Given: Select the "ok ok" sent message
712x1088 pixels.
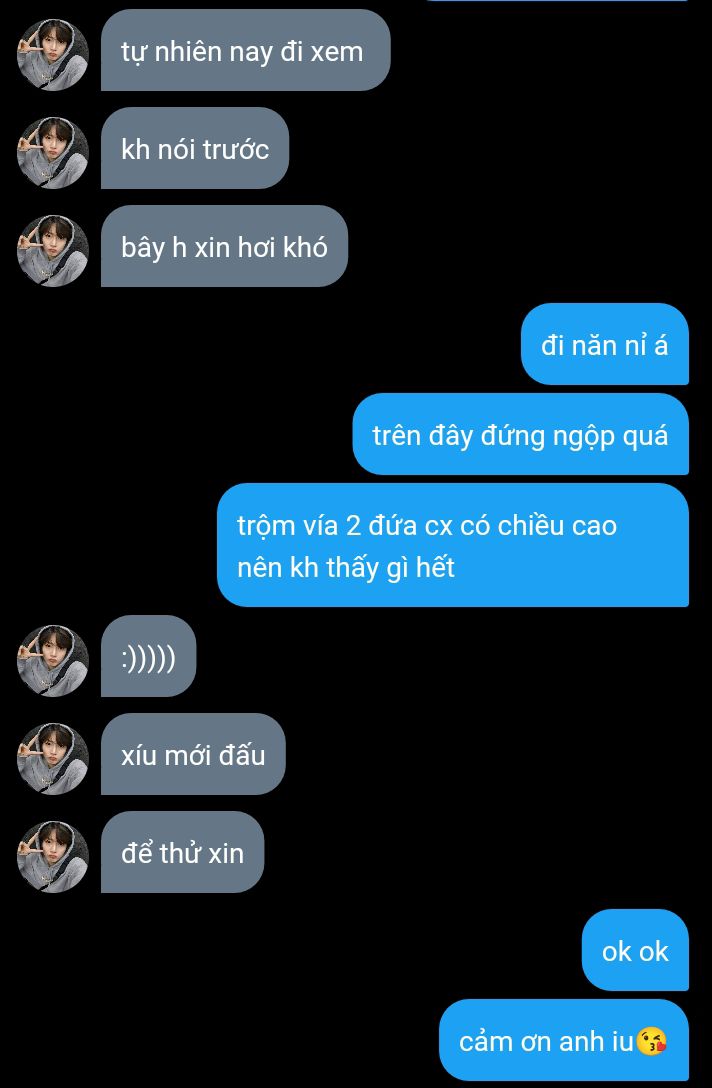Looking at the screenshot, I should (x=635, y=951).
